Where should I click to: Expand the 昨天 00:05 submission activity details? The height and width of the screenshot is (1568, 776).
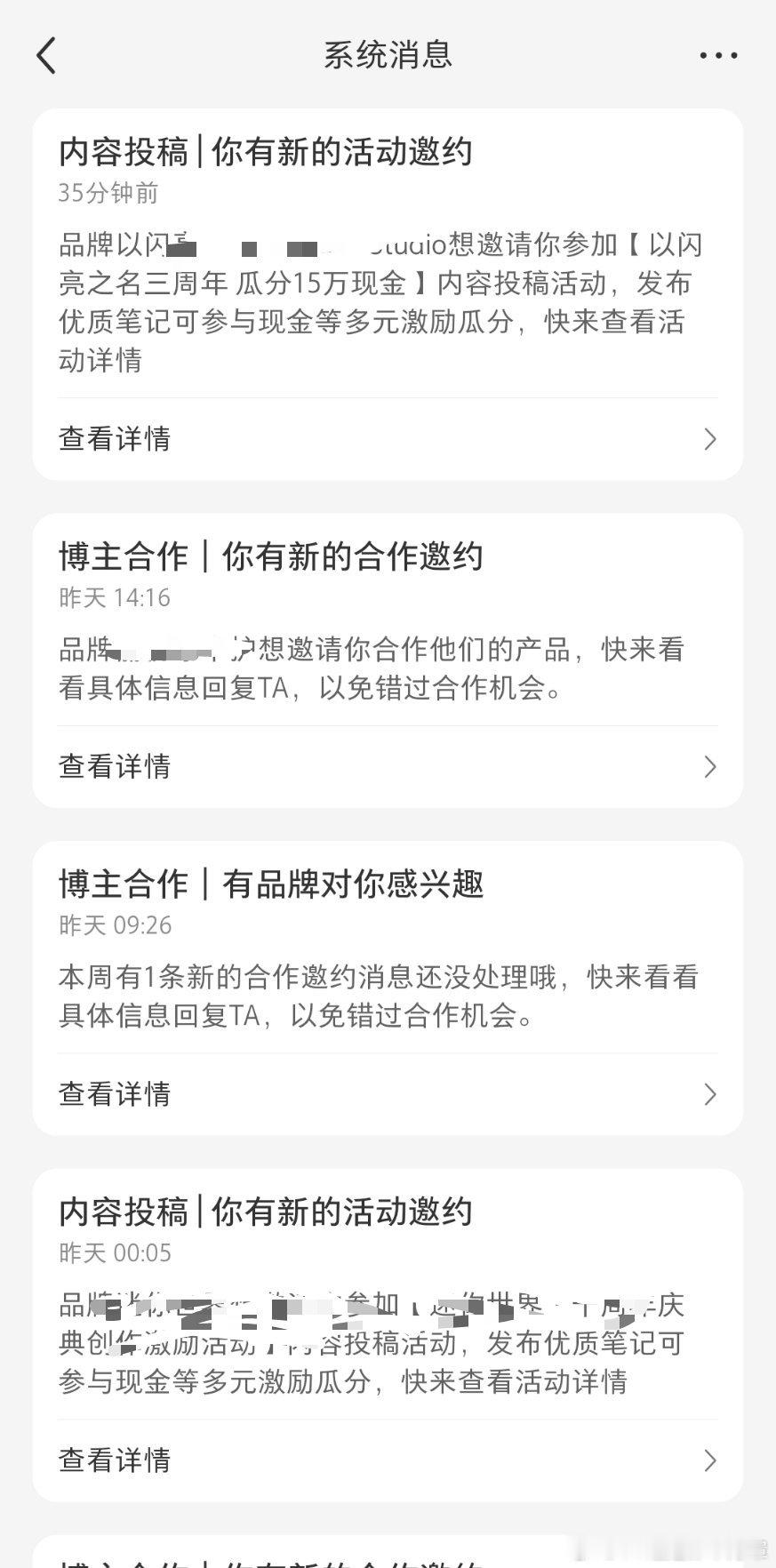114,1460
